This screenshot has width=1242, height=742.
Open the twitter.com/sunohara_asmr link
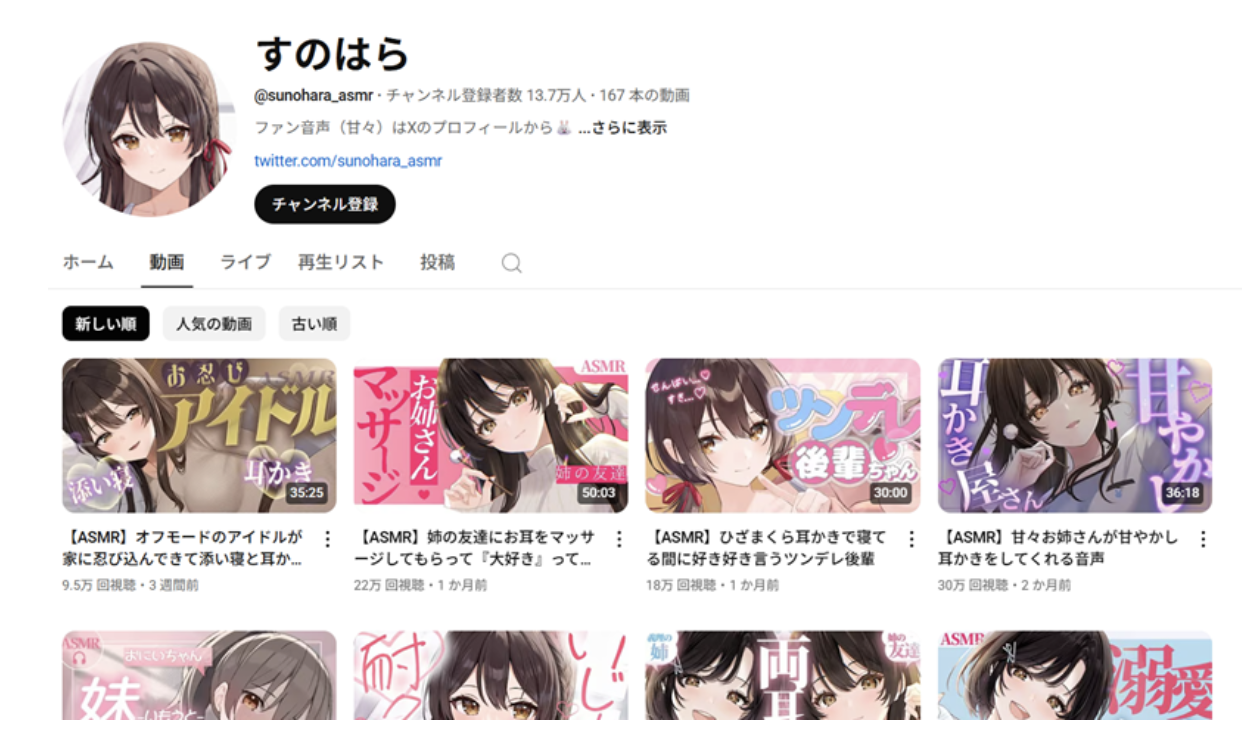click(348, 161)
